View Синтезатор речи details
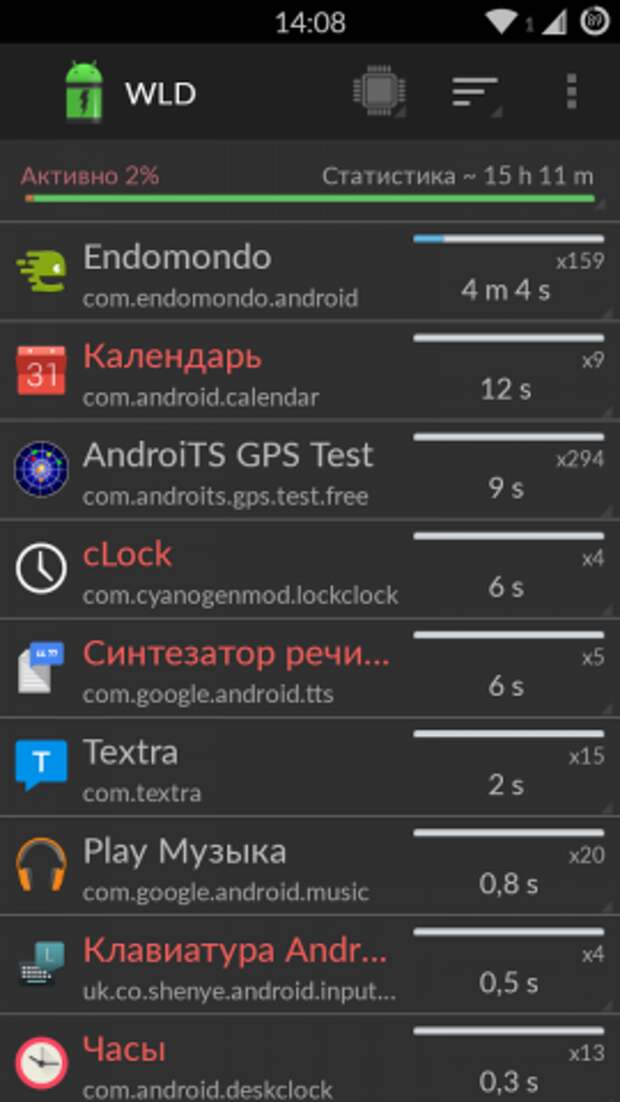Viewport: 620px width, 1102px height. point(310,668)
